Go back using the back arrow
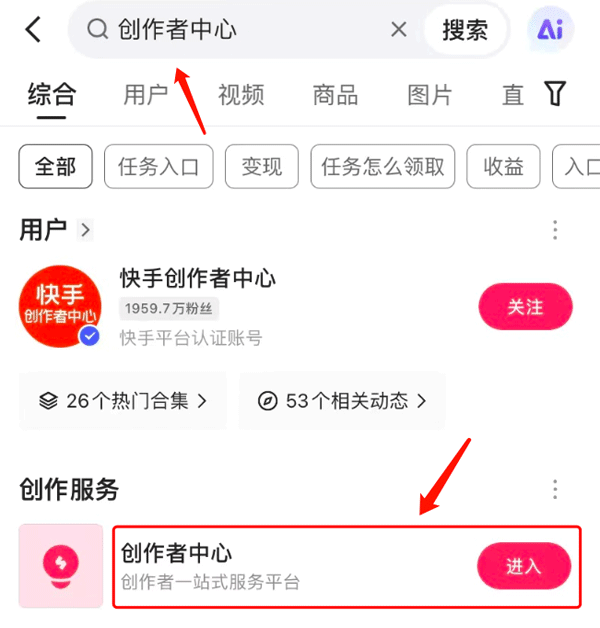This screenshot has width=600, height=628. point(34,30)
